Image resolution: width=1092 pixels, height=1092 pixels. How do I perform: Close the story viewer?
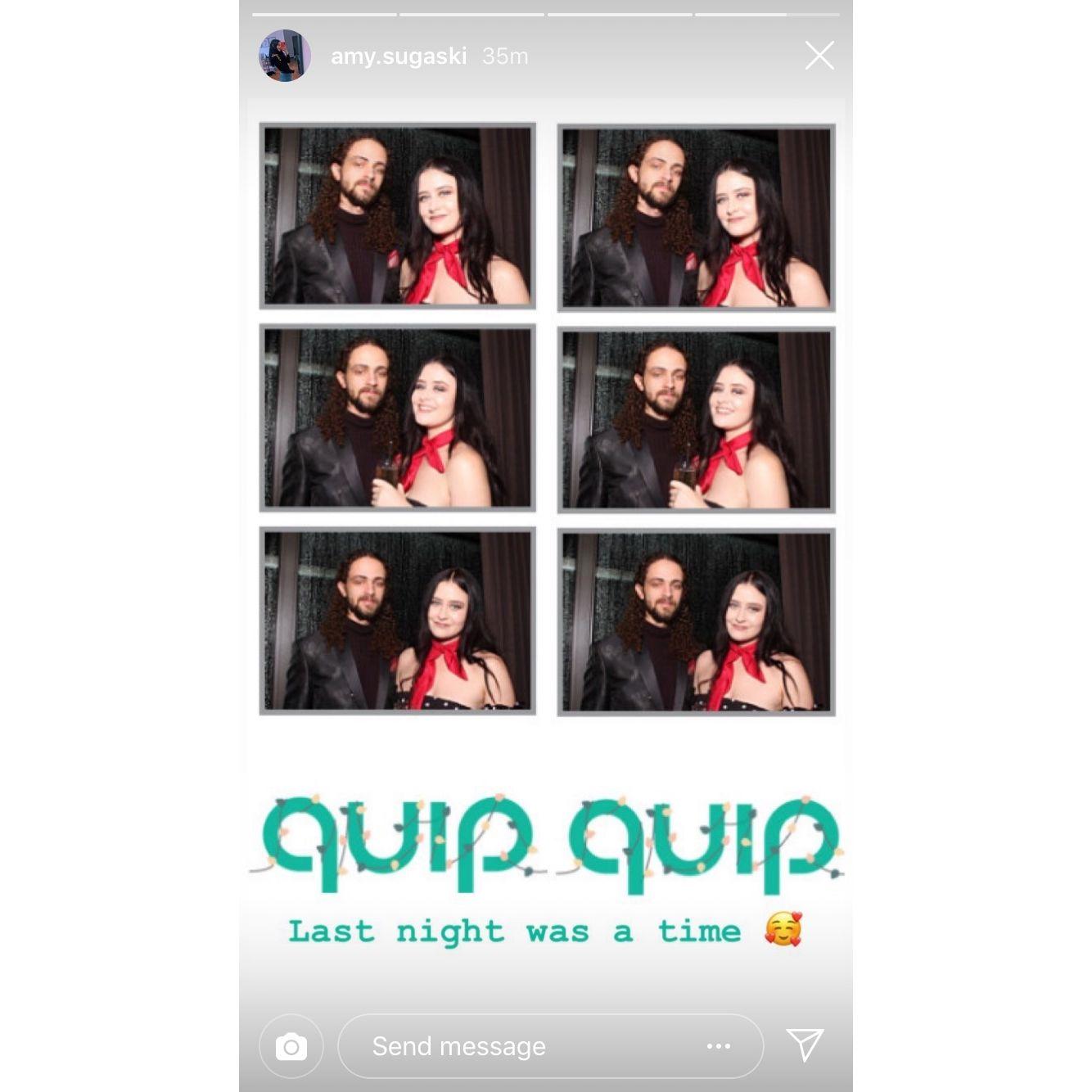tap(819, 56)
